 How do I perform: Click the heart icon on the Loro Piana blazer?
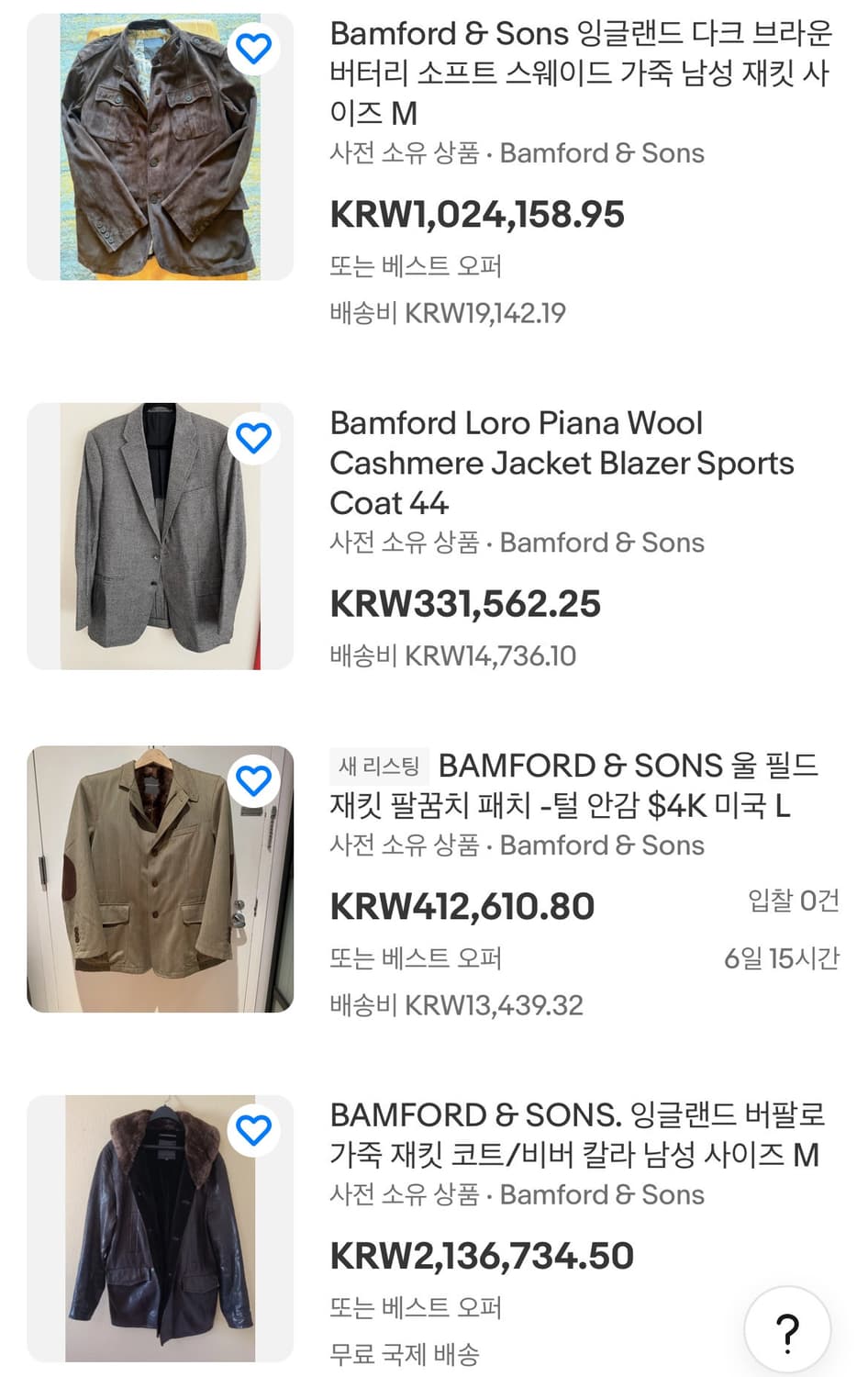(x=254, y=439)
